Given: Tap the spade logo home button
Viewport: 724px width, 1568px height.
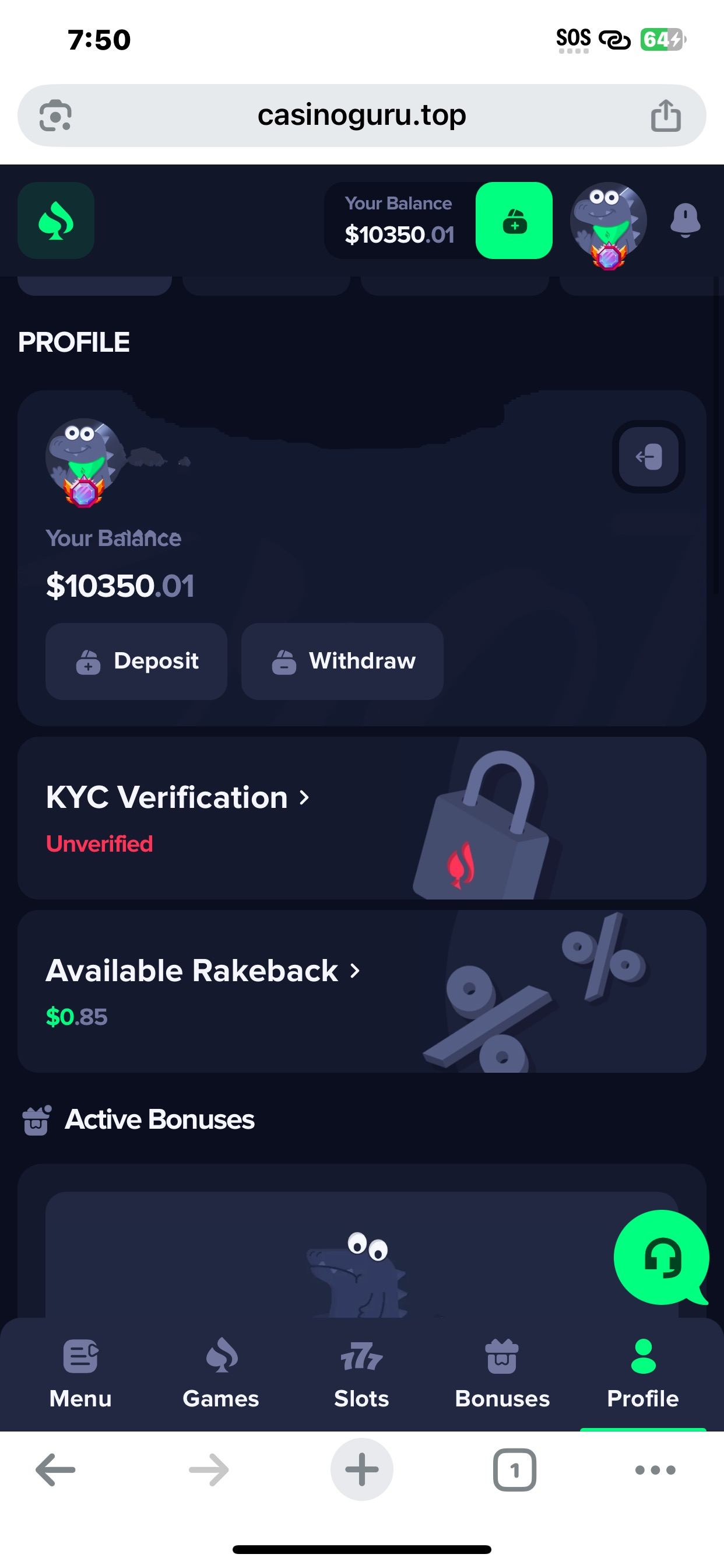Looking at the screenshot, I should (x=56, y=220).
